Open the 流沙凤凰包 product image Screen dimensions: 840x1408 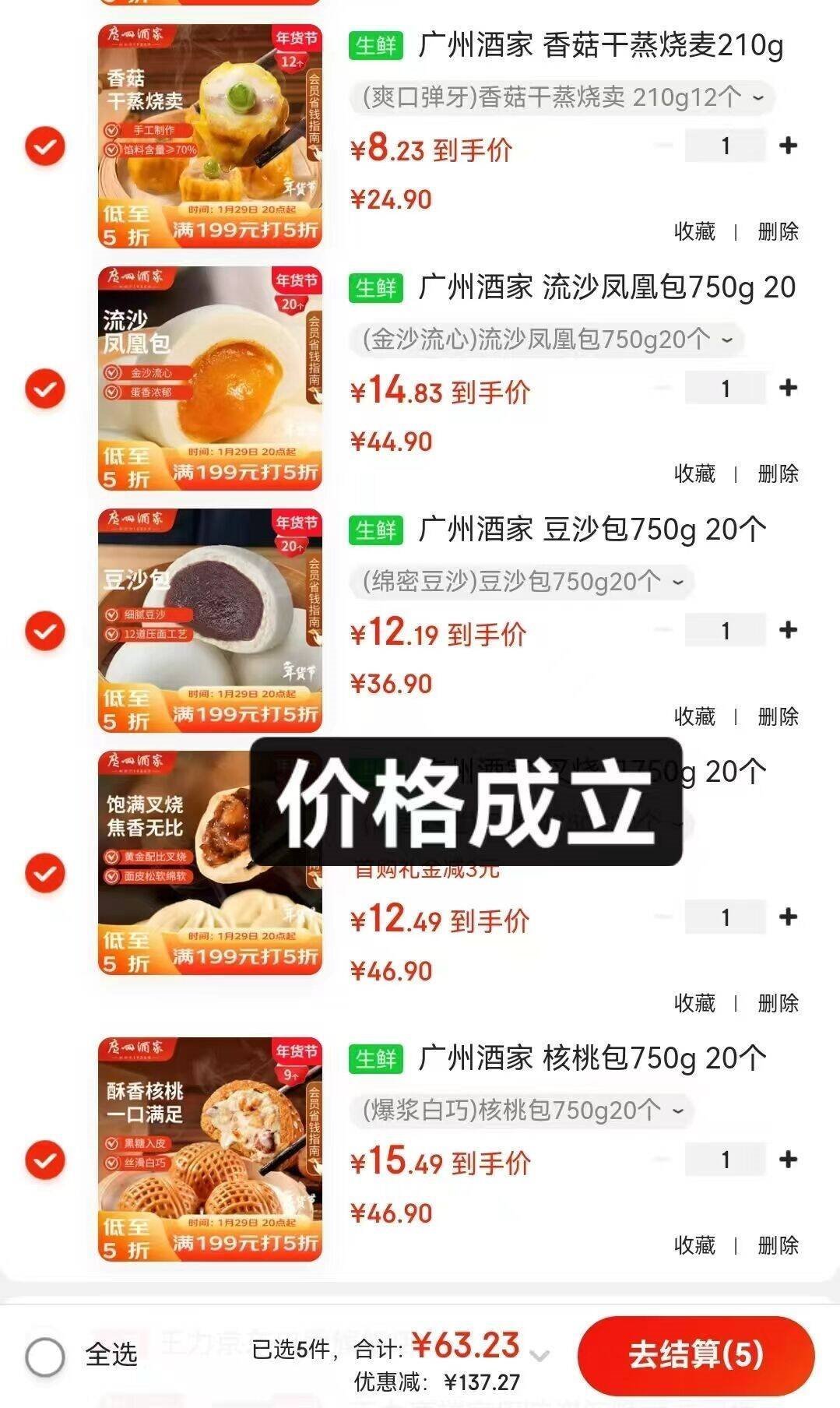[x=210, y=378]
